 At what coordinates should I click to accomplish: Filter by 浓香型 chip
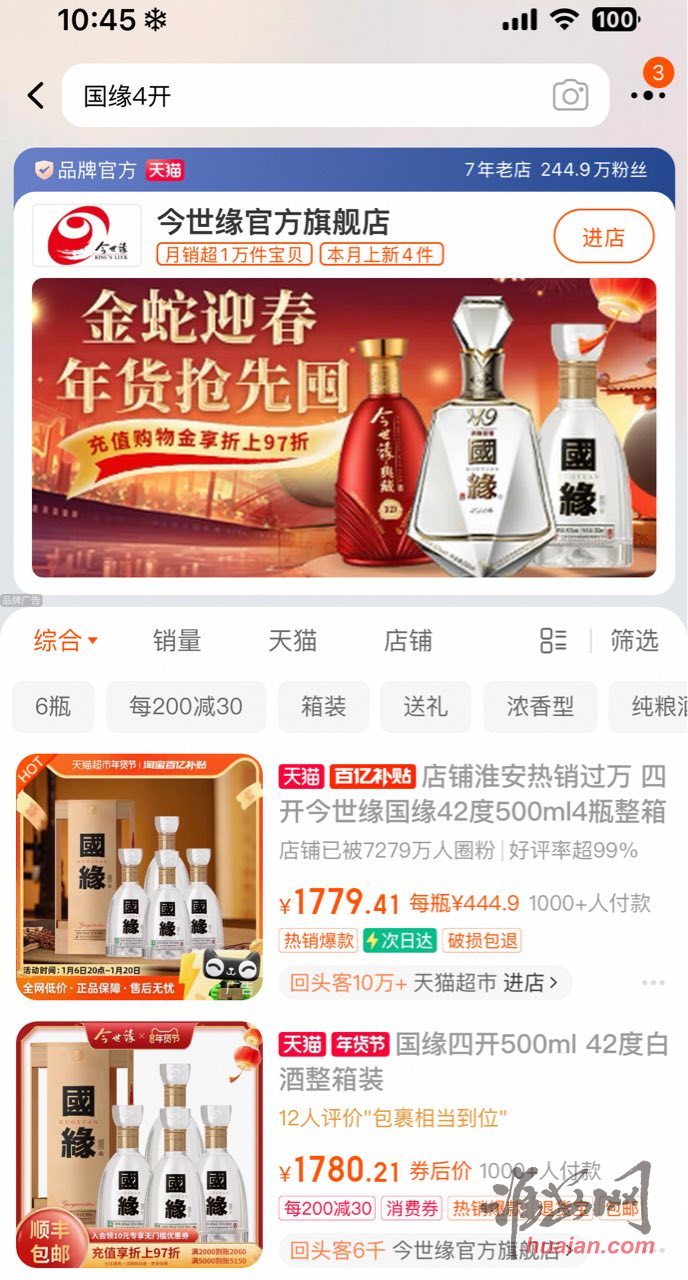click(540, 707)
